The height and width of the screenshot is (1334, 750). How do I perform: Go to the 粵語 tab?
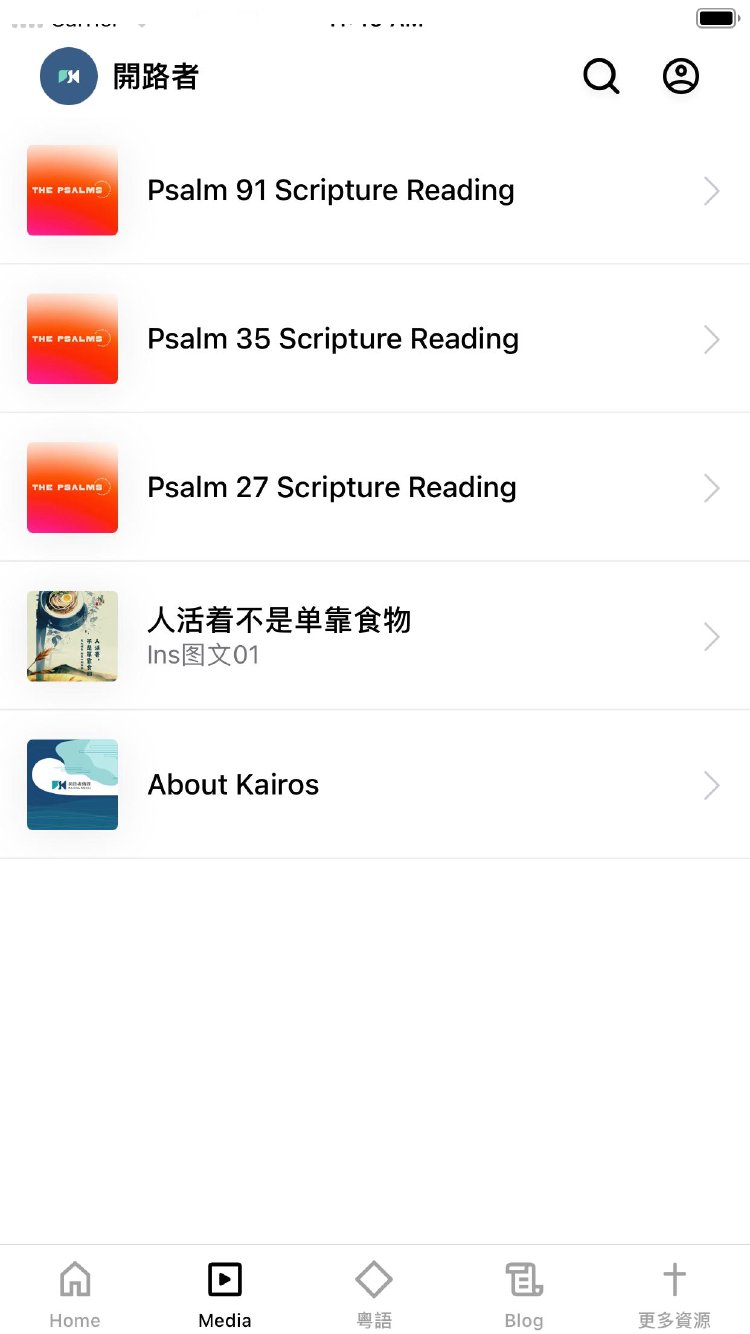coord(374,1294)
